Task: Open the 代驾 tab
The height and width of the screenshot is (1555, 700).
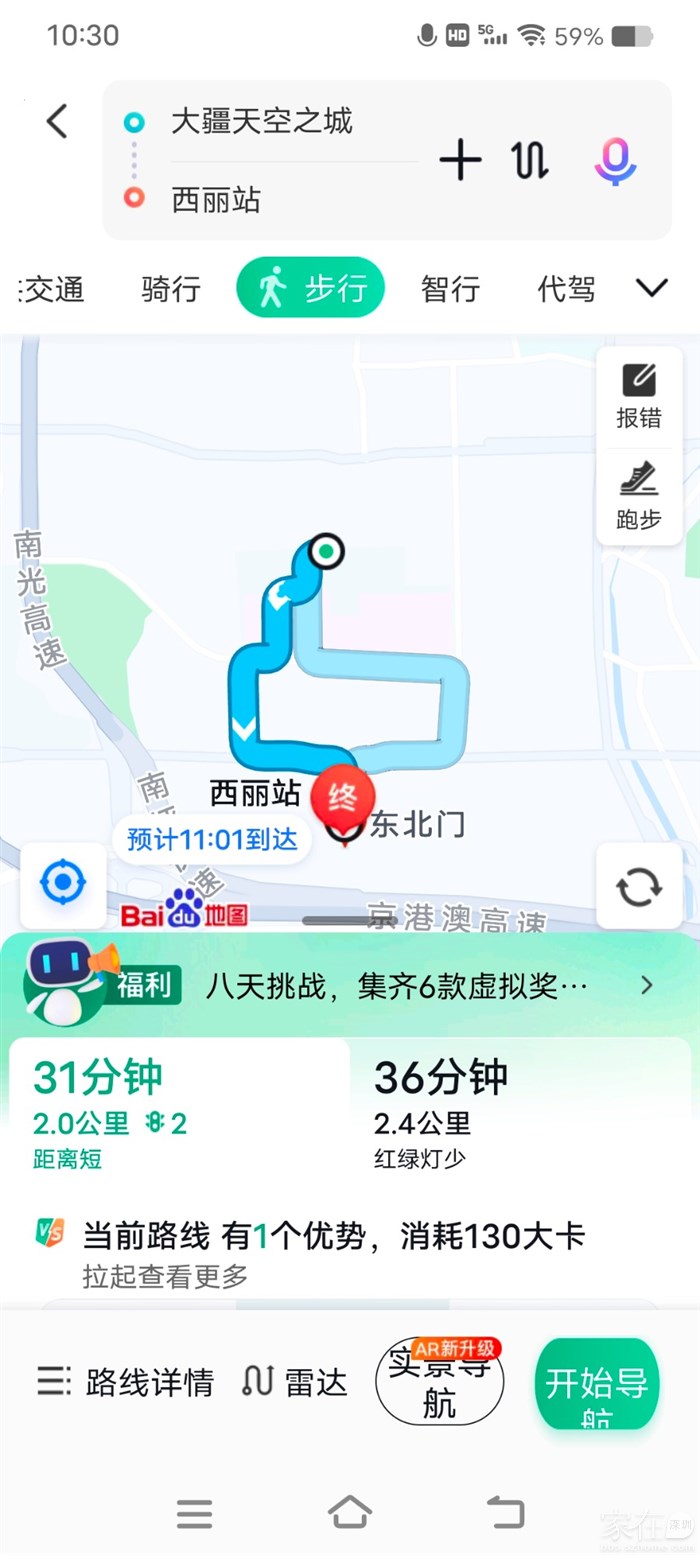Action: coord(566,289)
